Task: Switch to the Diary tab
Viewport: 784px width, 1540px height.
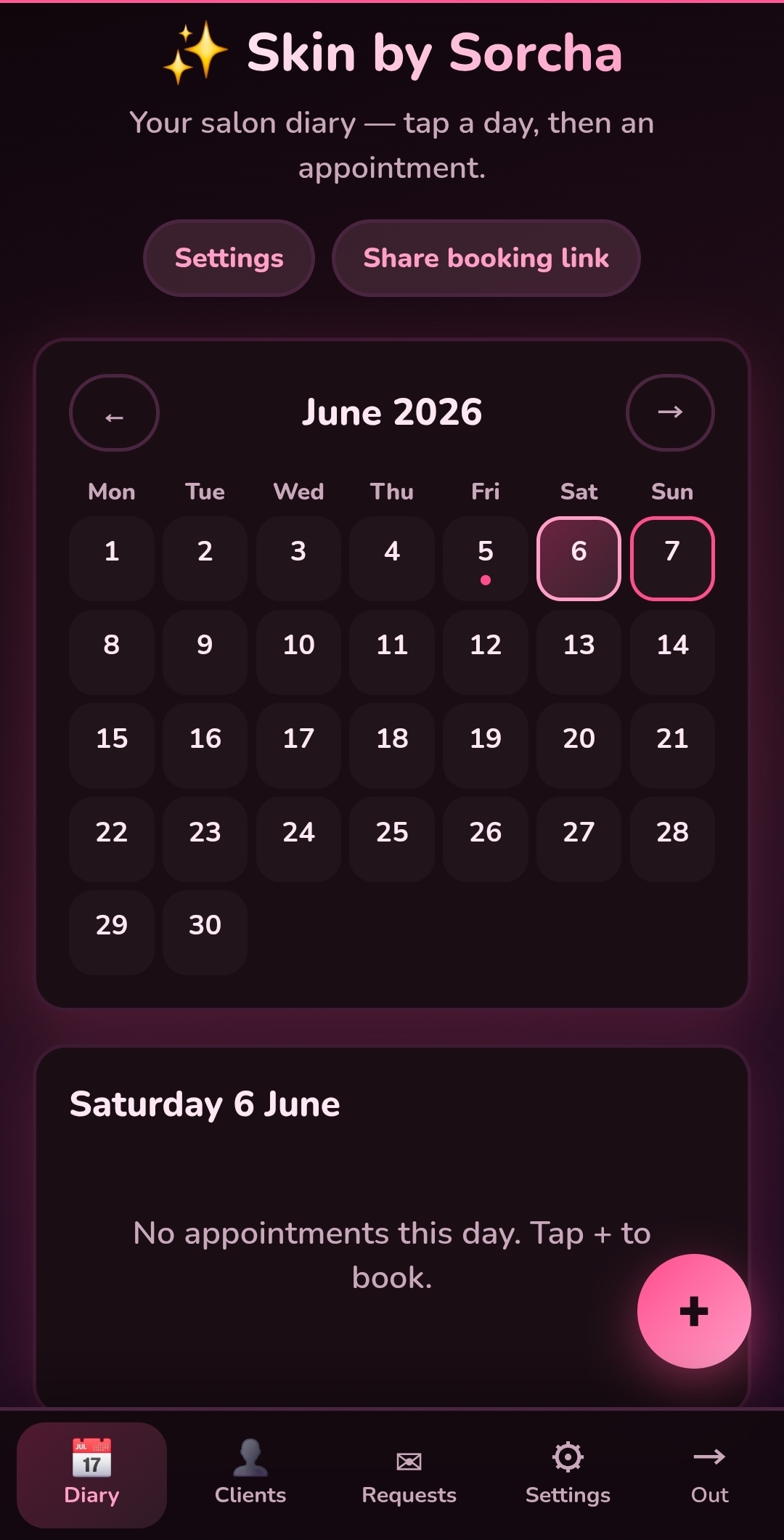Action: (91, 1475)
